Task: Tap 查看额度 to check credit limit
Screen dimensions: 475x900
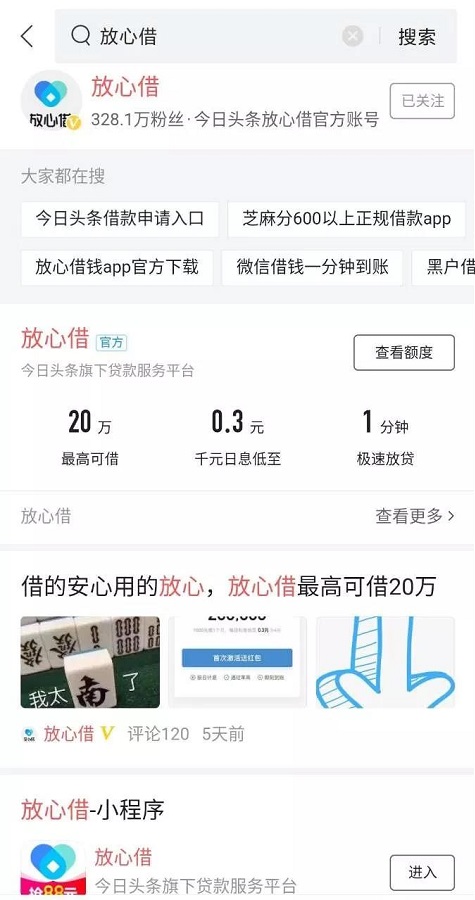Action: tap(404, 352)
